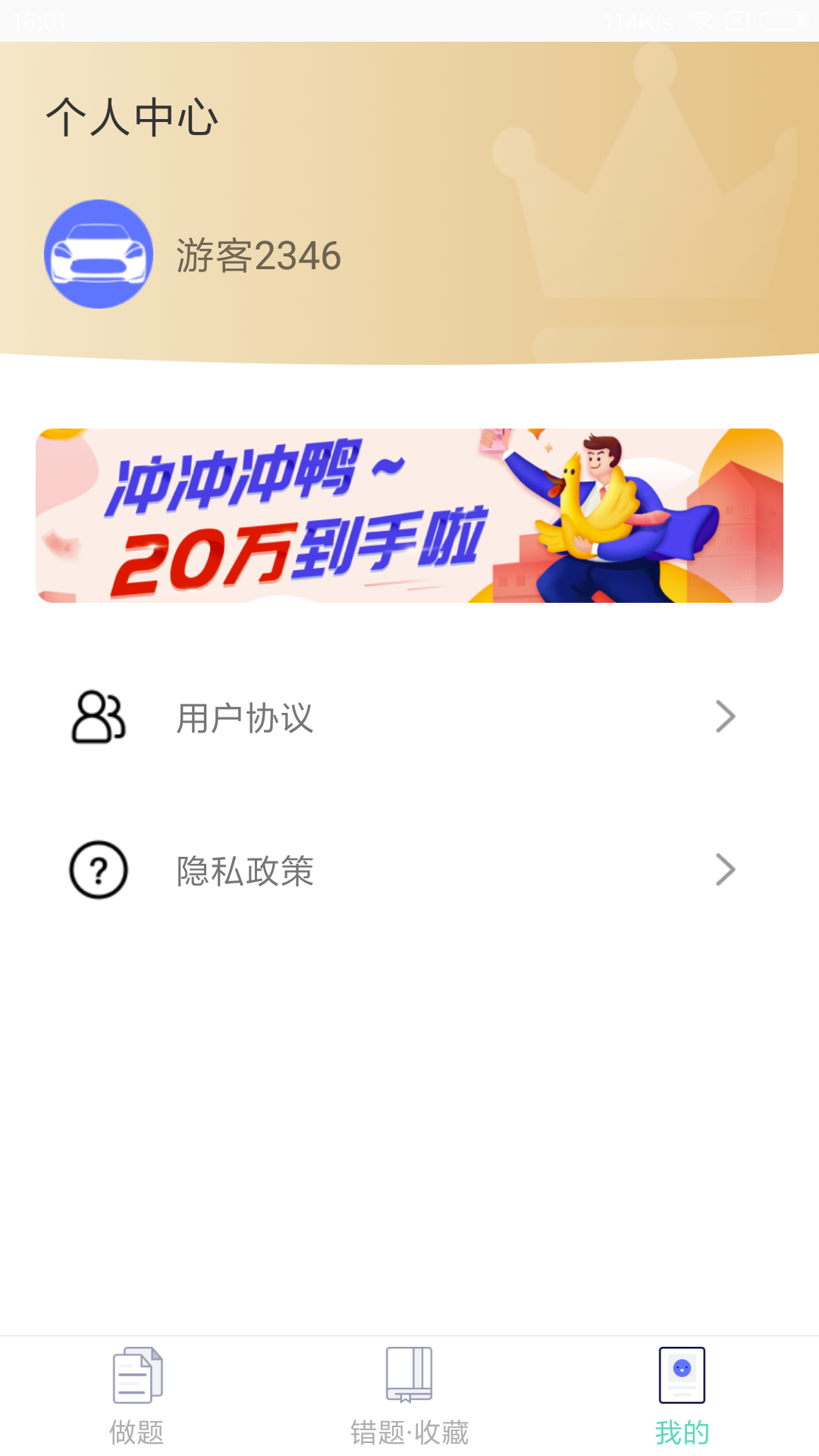Tap the 个人中心 page title
Viewport: 819px width, 1456px height.
(132, 116)
